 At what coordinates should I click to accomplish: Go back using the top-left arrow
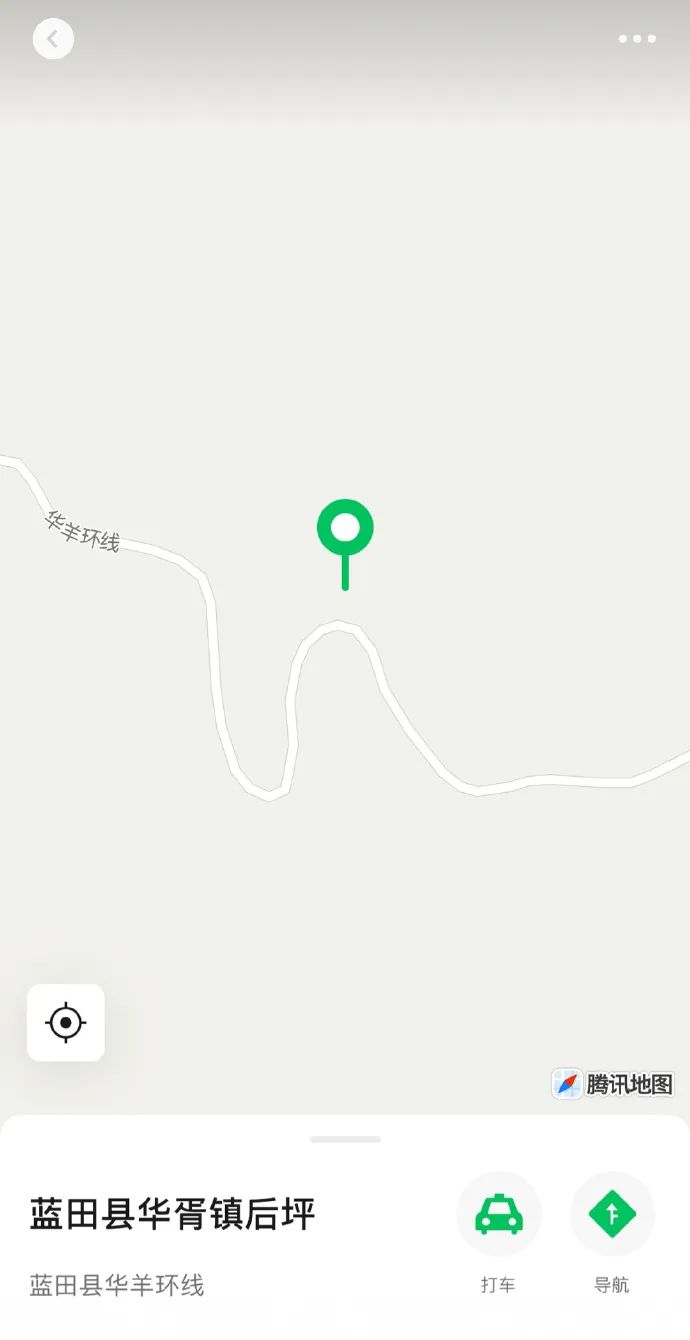tap(53, 39)
